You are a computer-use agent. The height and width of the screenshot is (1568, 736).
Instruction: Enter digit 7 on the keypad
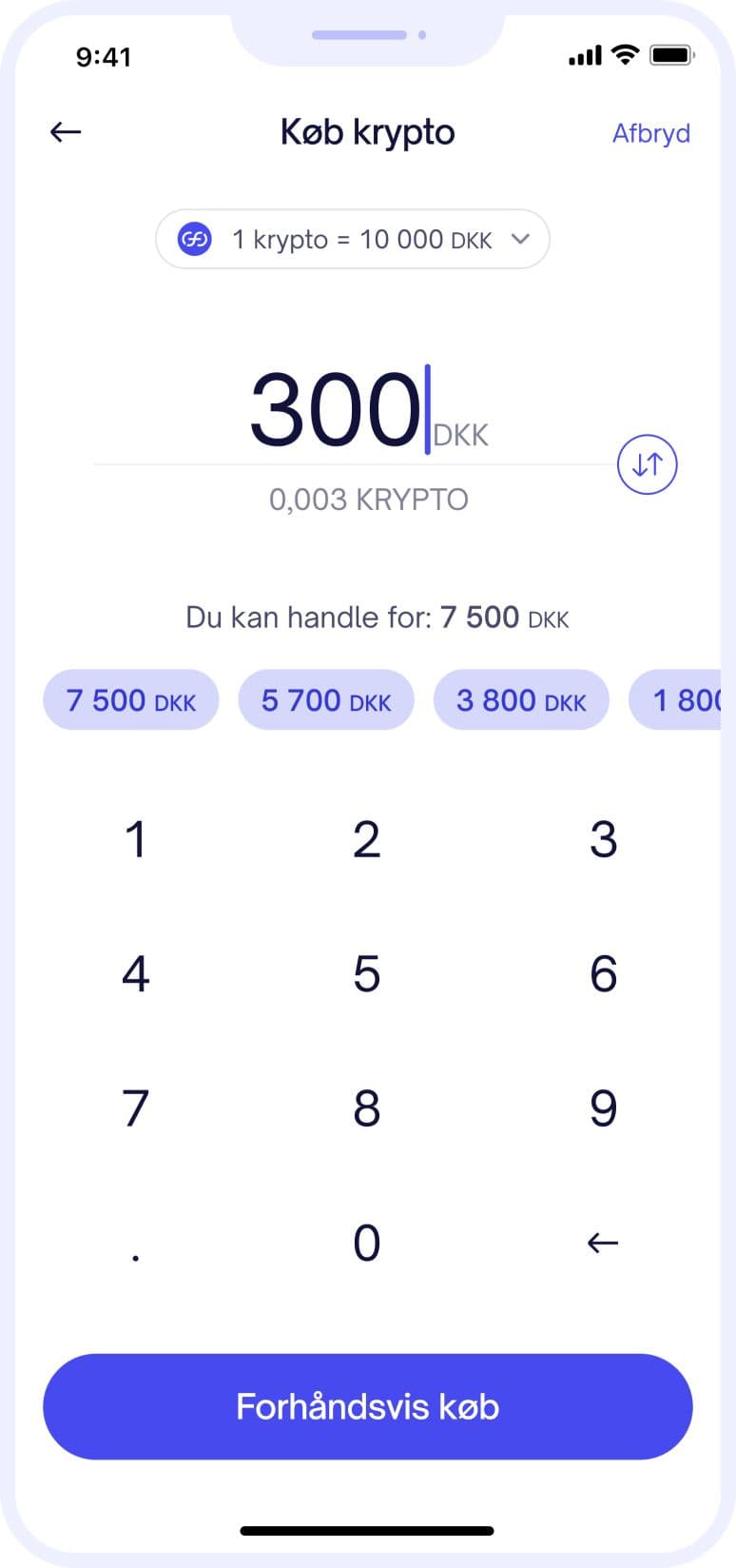click(136, 1108)
